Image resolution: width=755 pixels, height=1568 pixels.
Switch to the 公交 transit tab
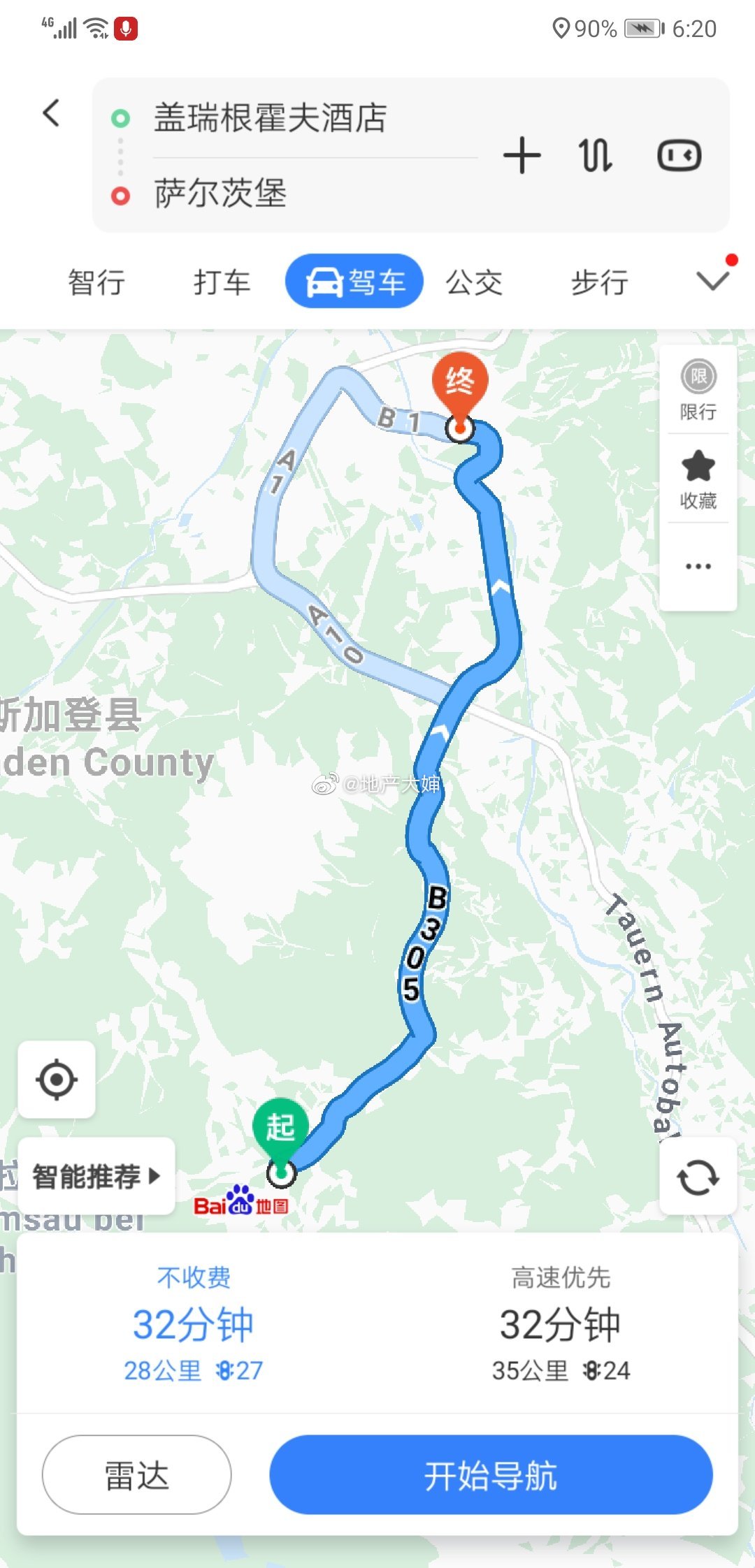click(x=474, y=281)
